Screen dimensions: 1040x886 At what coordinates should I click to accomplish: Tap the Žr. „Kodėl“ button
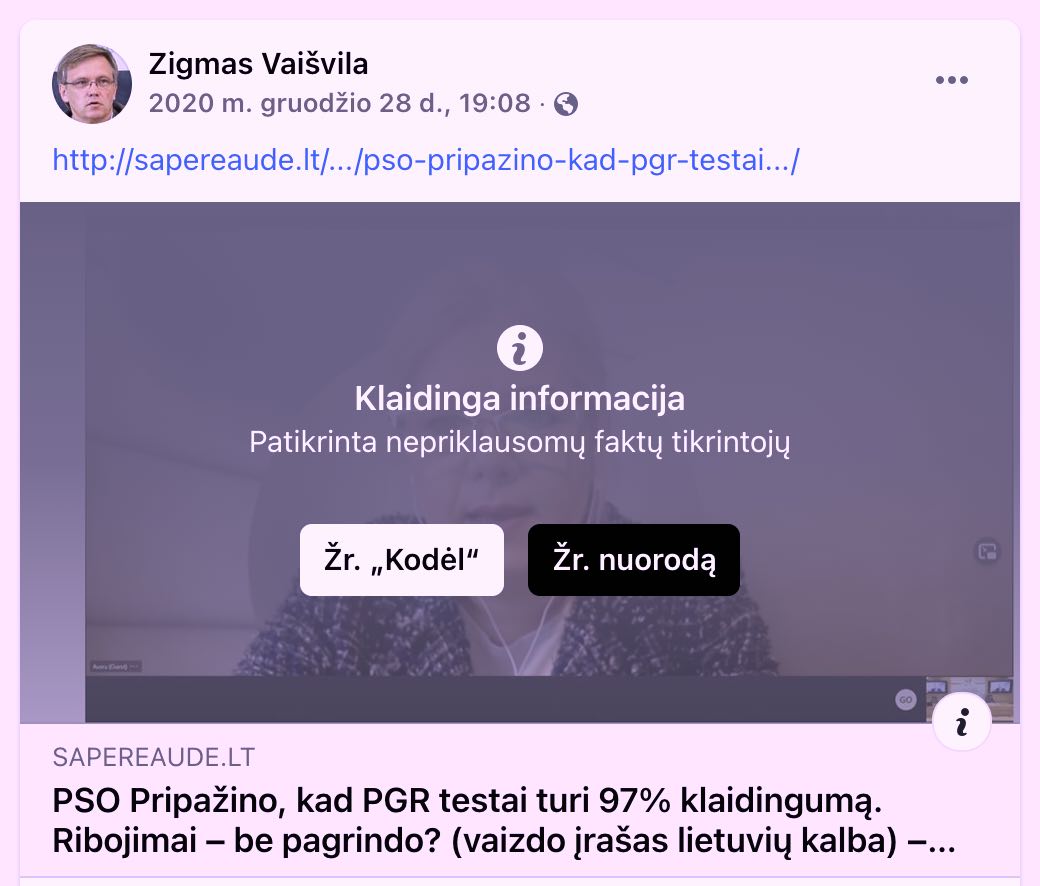(x=401, y=560)
